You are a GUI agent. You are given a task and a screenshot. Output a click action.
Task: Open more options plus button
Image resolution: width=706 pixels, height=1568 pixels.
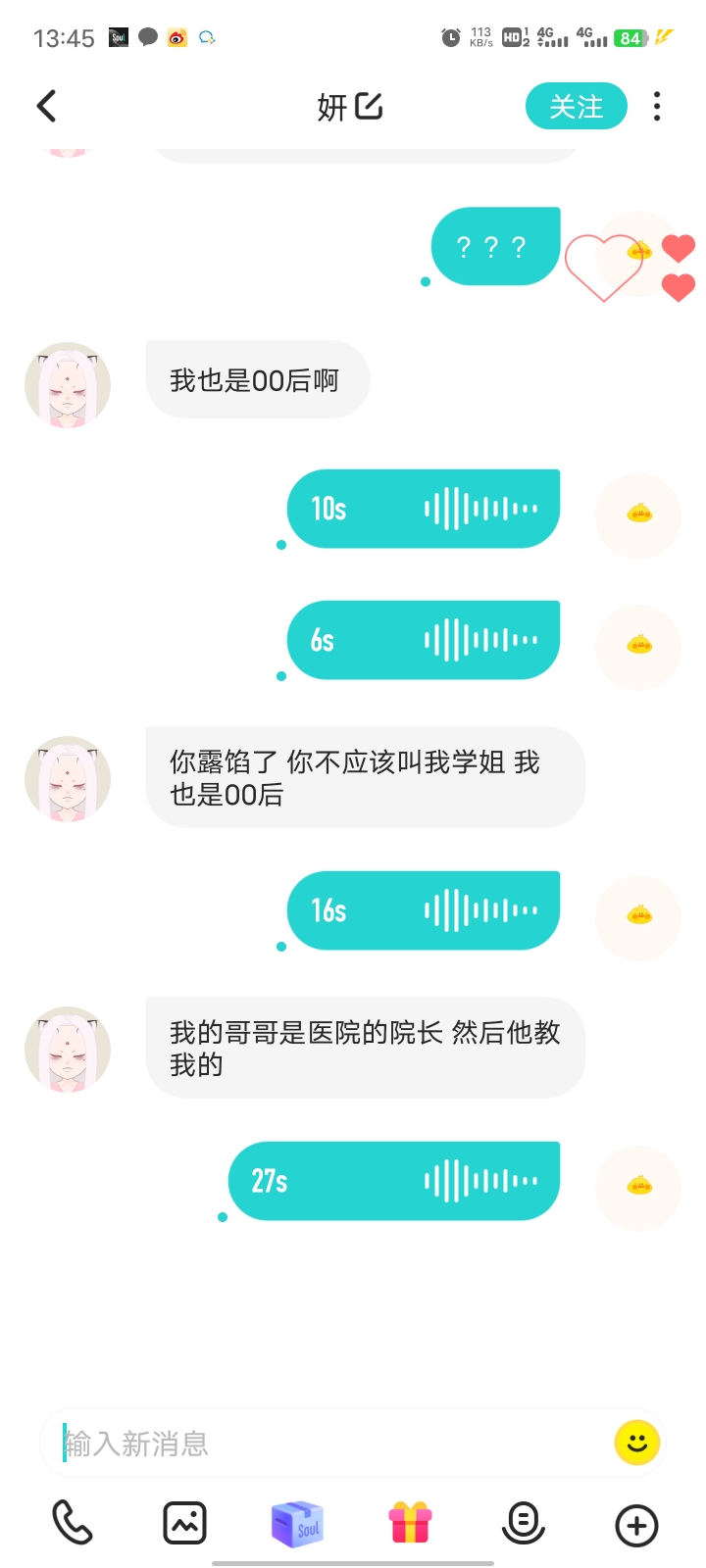coord(636,1525)
